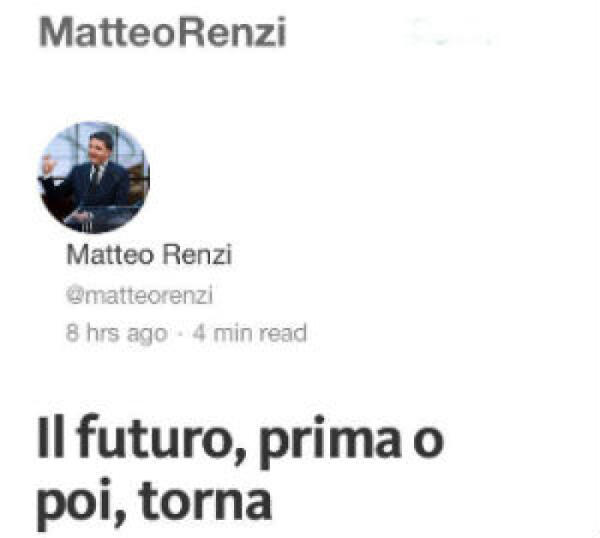Open the MatteoRenzi publication header
This screenshot has height=538, width=600.
tap(162, 32)
